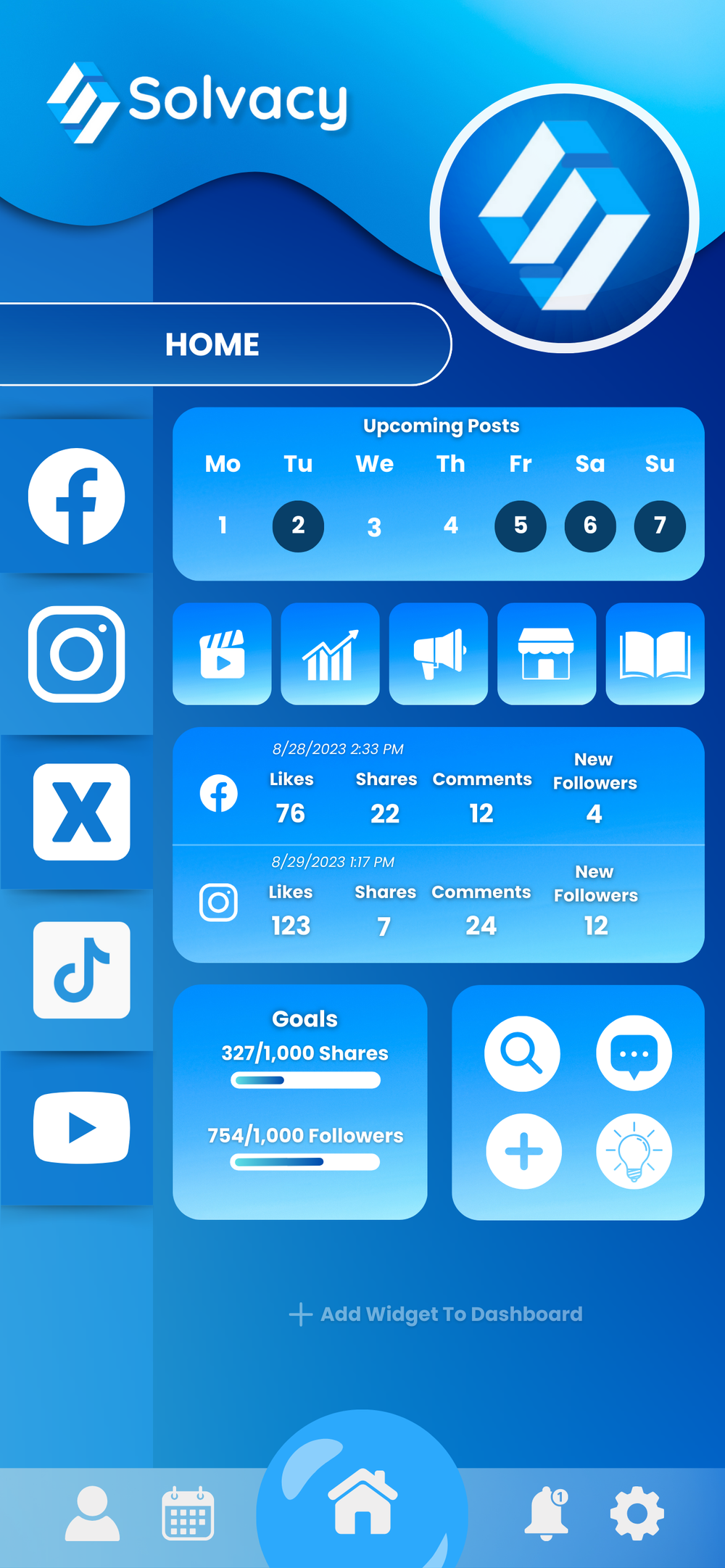Open the content book widget
This screenshot has height=1568, width=725.
tap(654, 653)
